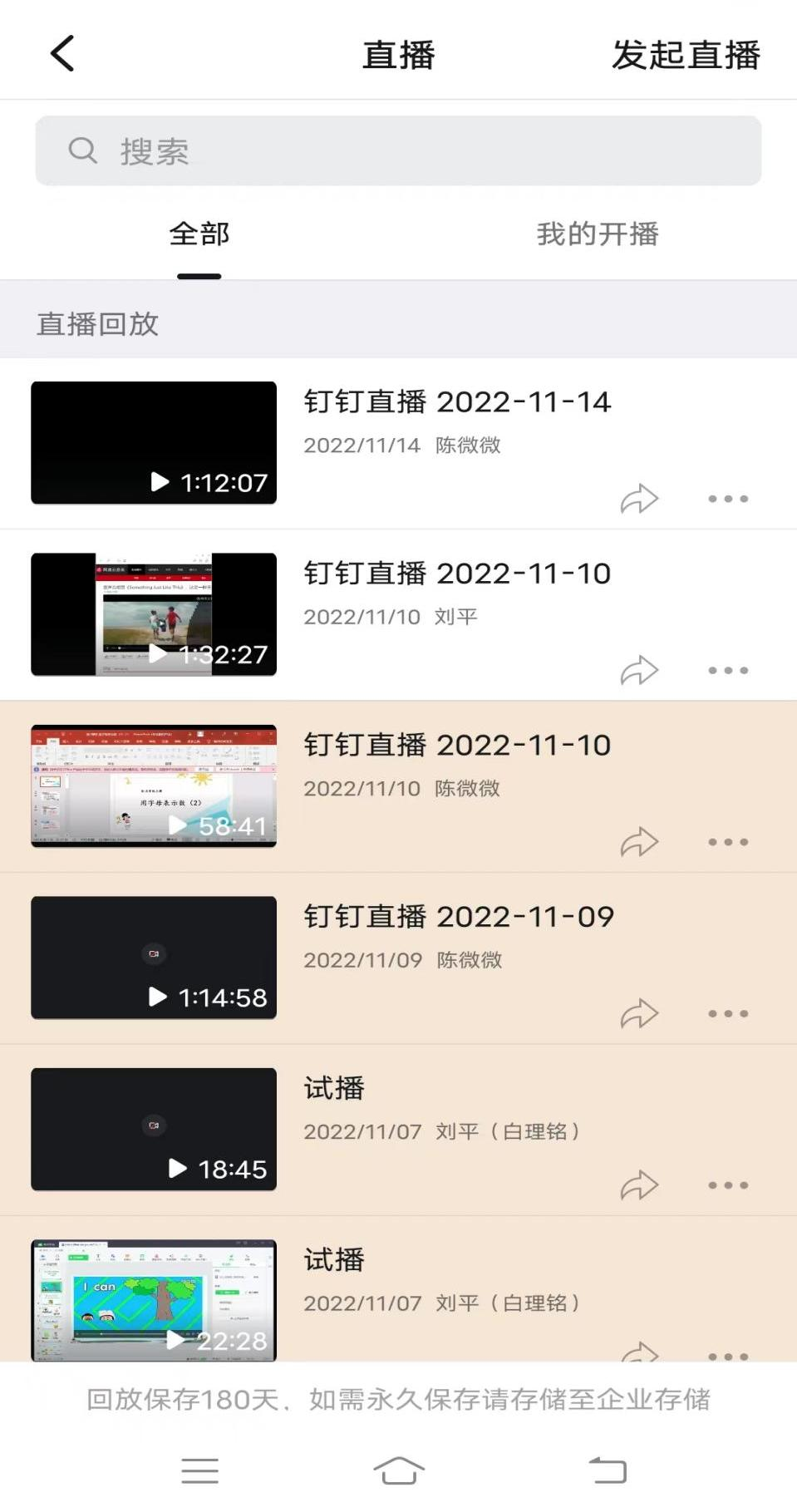This screenshot has width=797, height=1512.
Task: Share the 钉钉直播 2022-11-14 replay
Action: 639,499
